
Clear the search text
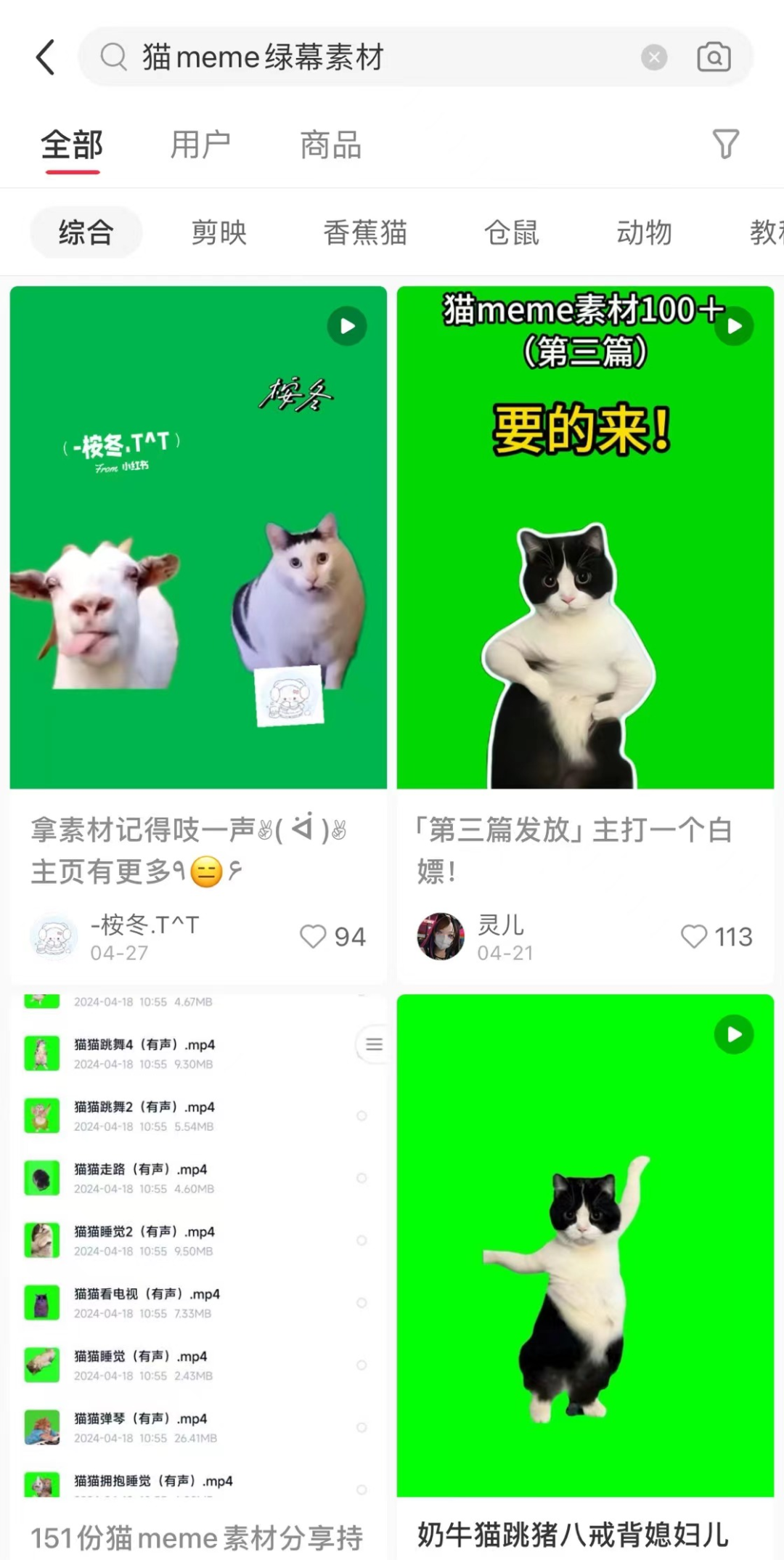pos(653,57)
